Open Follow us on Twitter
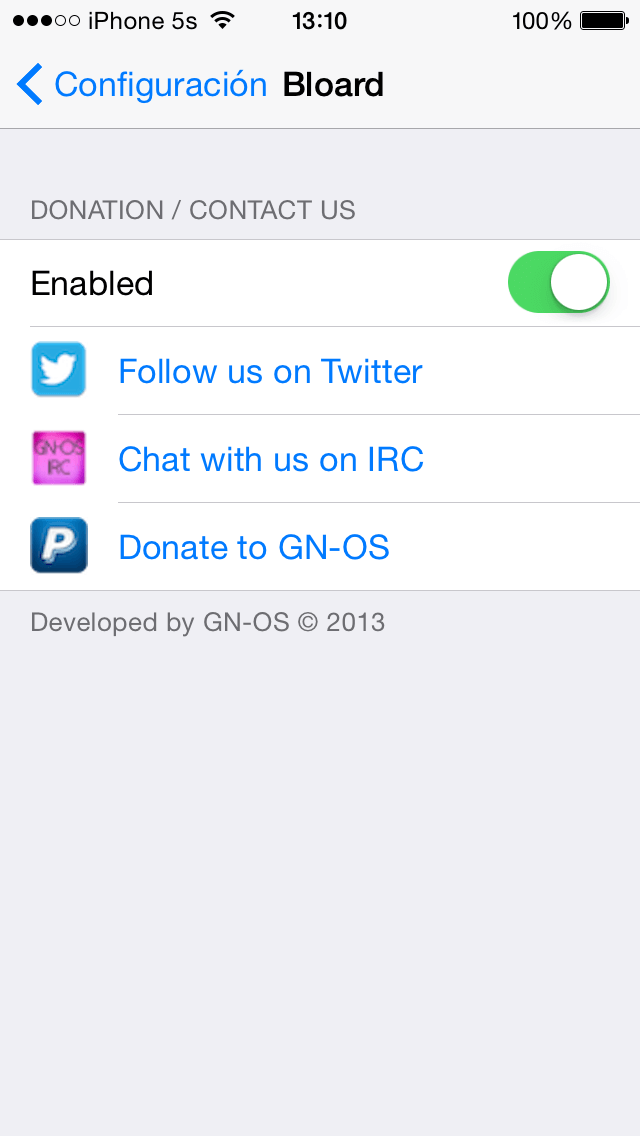Viewport: 640px width, 1136px height. tap(270, 371)
